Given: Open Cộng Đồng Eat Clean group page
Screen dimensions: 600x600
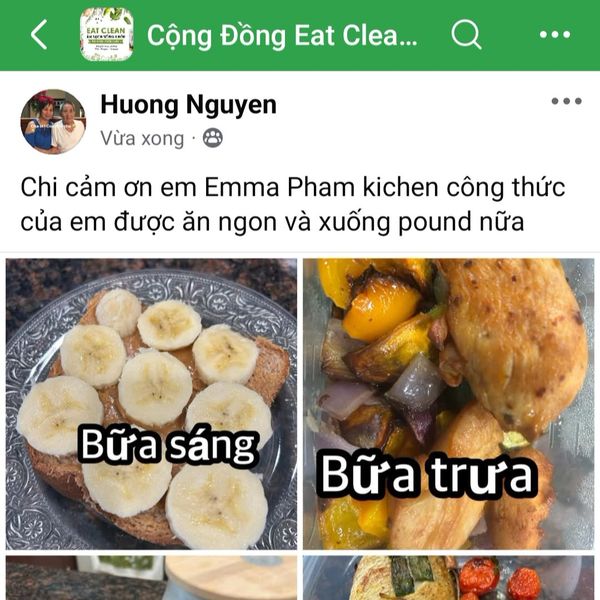Looking at the screenshot, I should click(282, 36).
